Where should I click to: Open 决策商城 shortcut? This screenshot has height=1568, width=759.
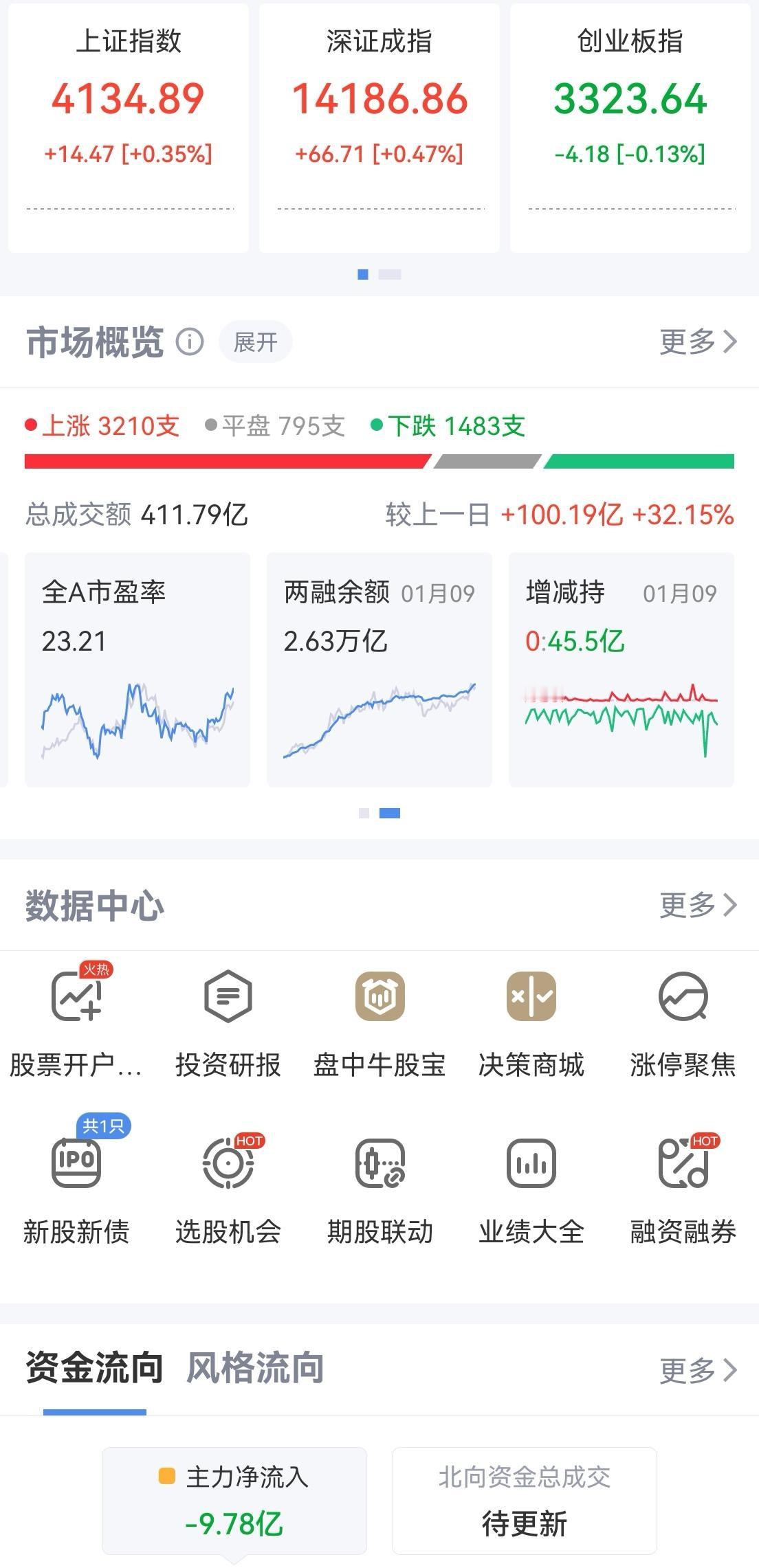point(531,1022)
